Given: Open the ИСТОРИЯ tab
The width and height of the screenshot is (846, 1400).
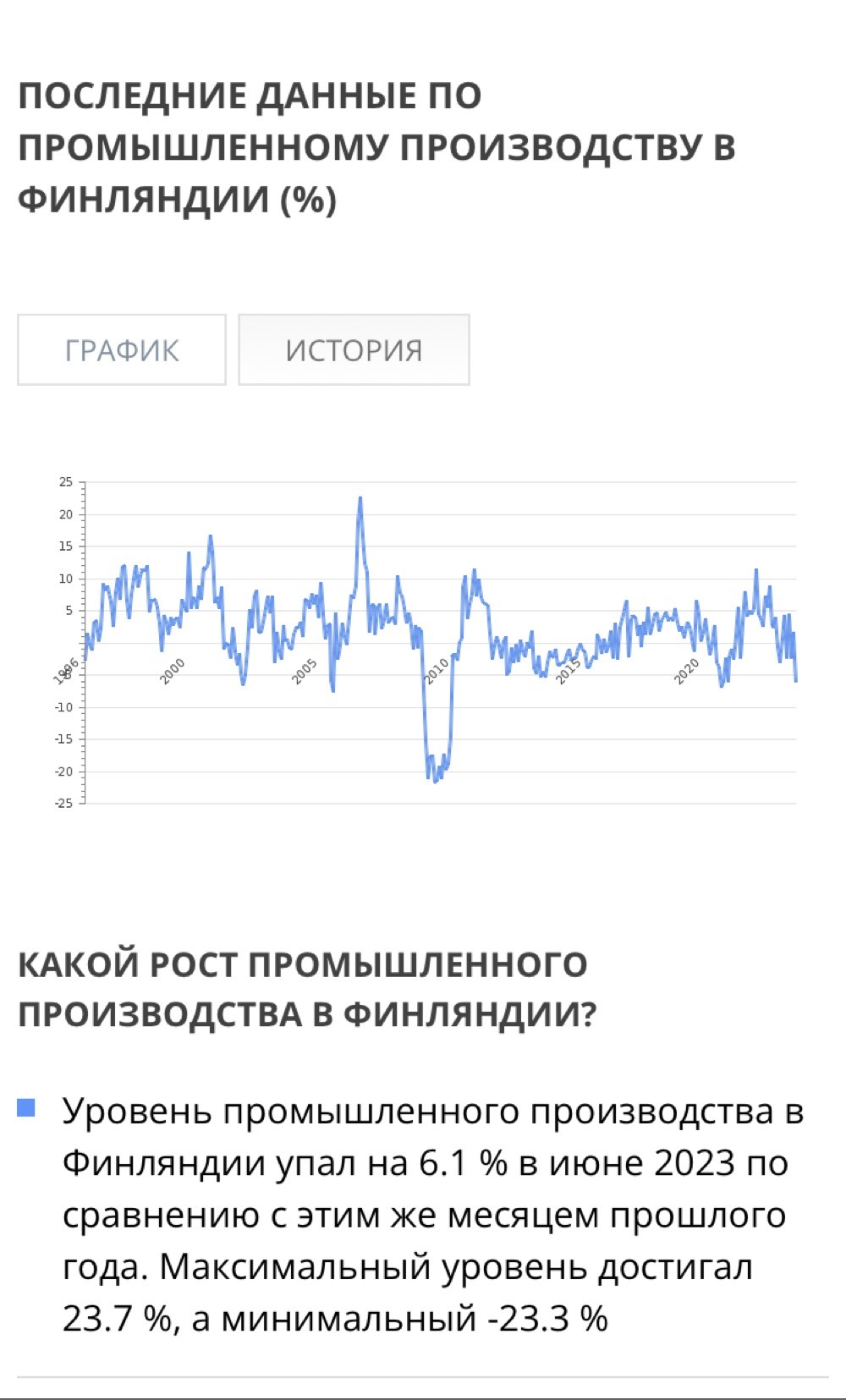Looking at the screenshot, I should click(x=354, y=349).
